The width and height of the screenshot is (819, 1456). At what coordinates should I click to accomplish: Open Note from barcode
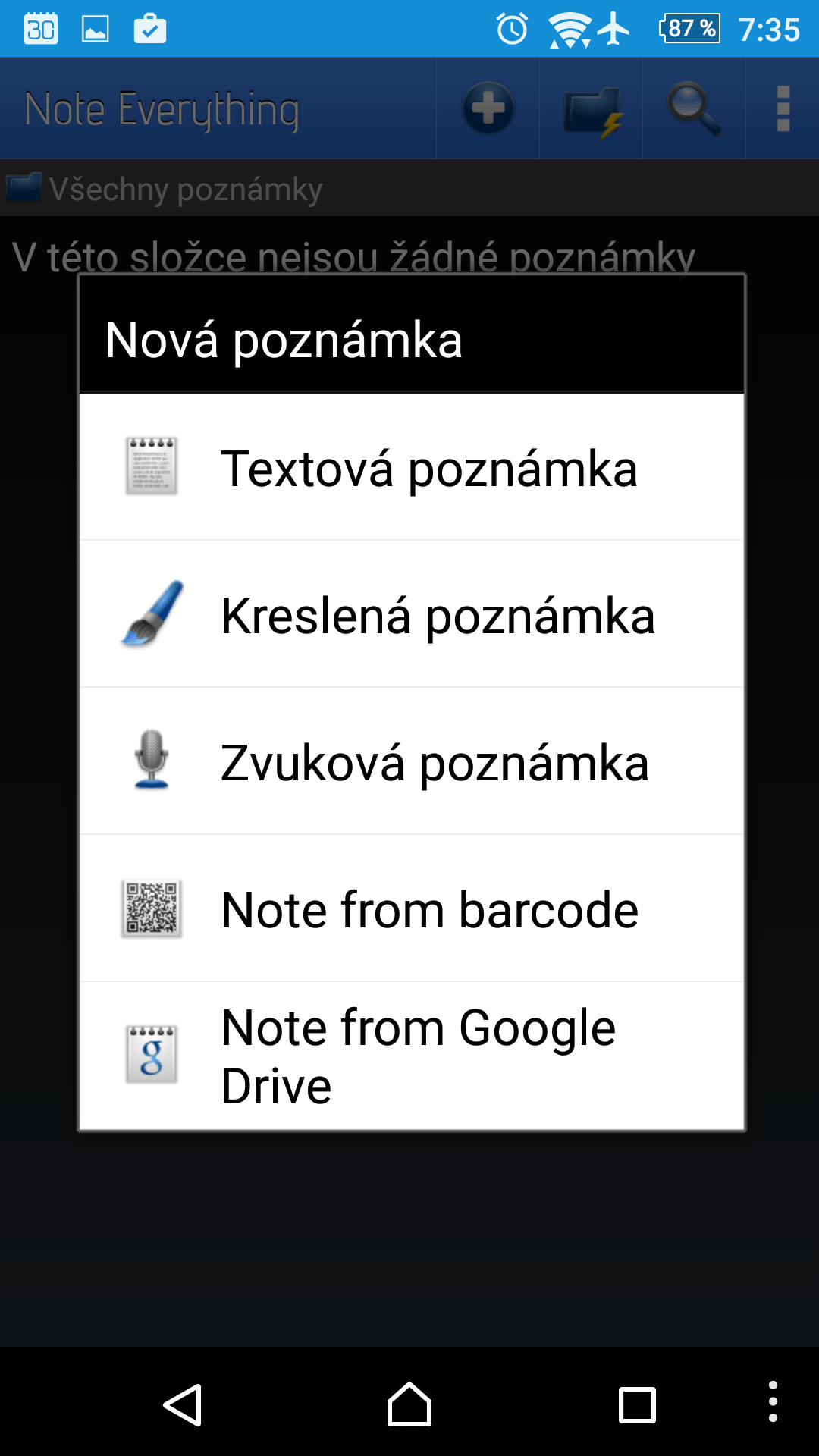point(412,908)
